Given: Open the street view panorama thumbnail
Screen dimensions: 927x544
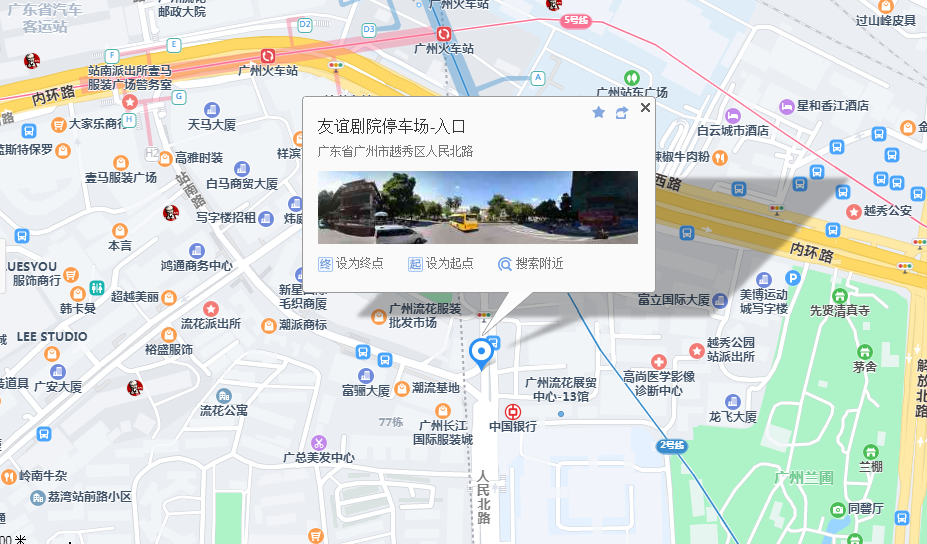Looking at the screenshot, I should click(x=477, y=207).
